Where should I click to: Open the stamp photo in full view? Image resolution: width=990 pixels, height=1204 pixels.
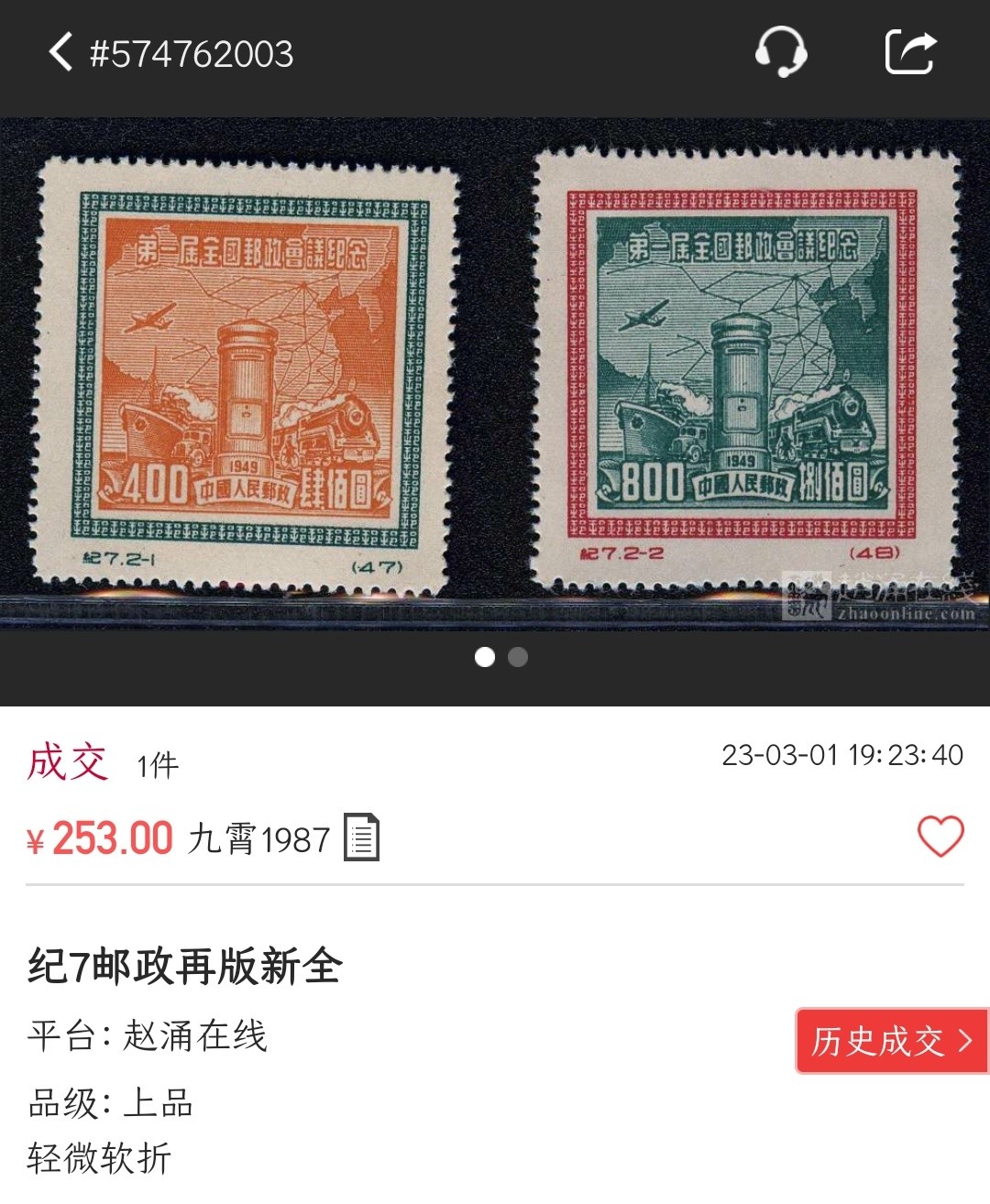tap(495, 374)
